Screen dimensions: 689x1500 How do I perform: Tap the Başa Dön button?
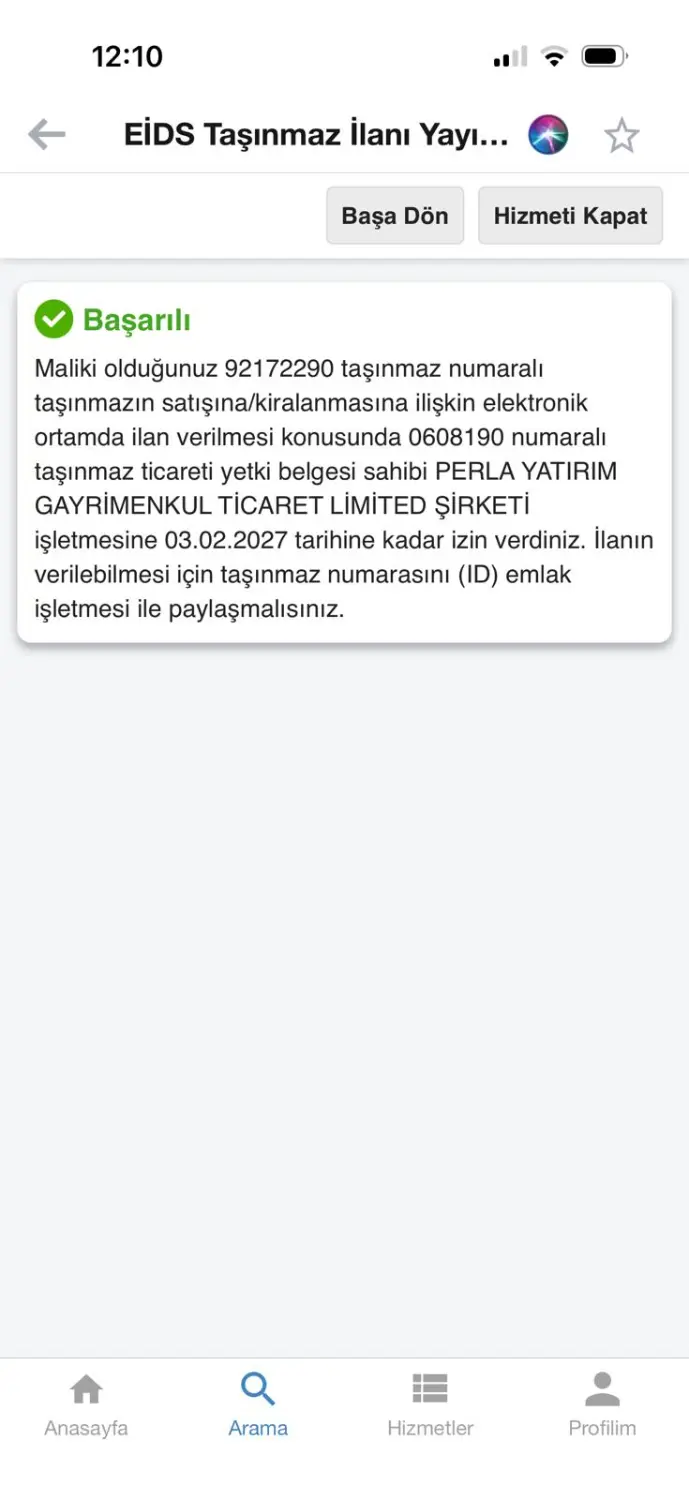tap(395, 215)
